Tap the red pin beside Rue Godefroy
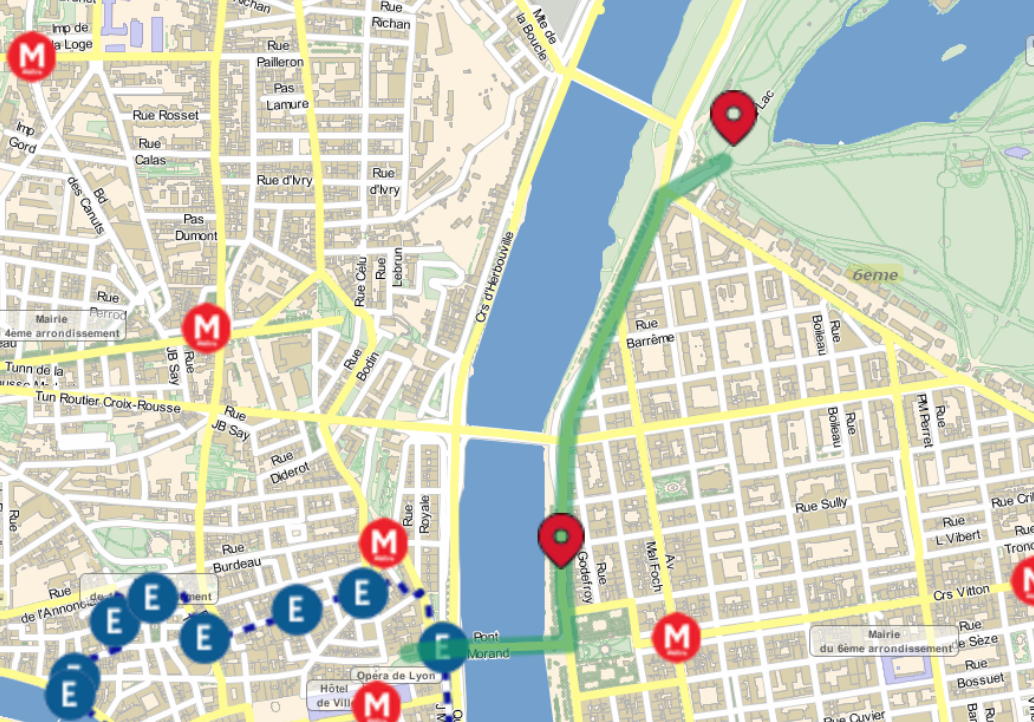This screenshot has height=722, width=1034. 561,539
